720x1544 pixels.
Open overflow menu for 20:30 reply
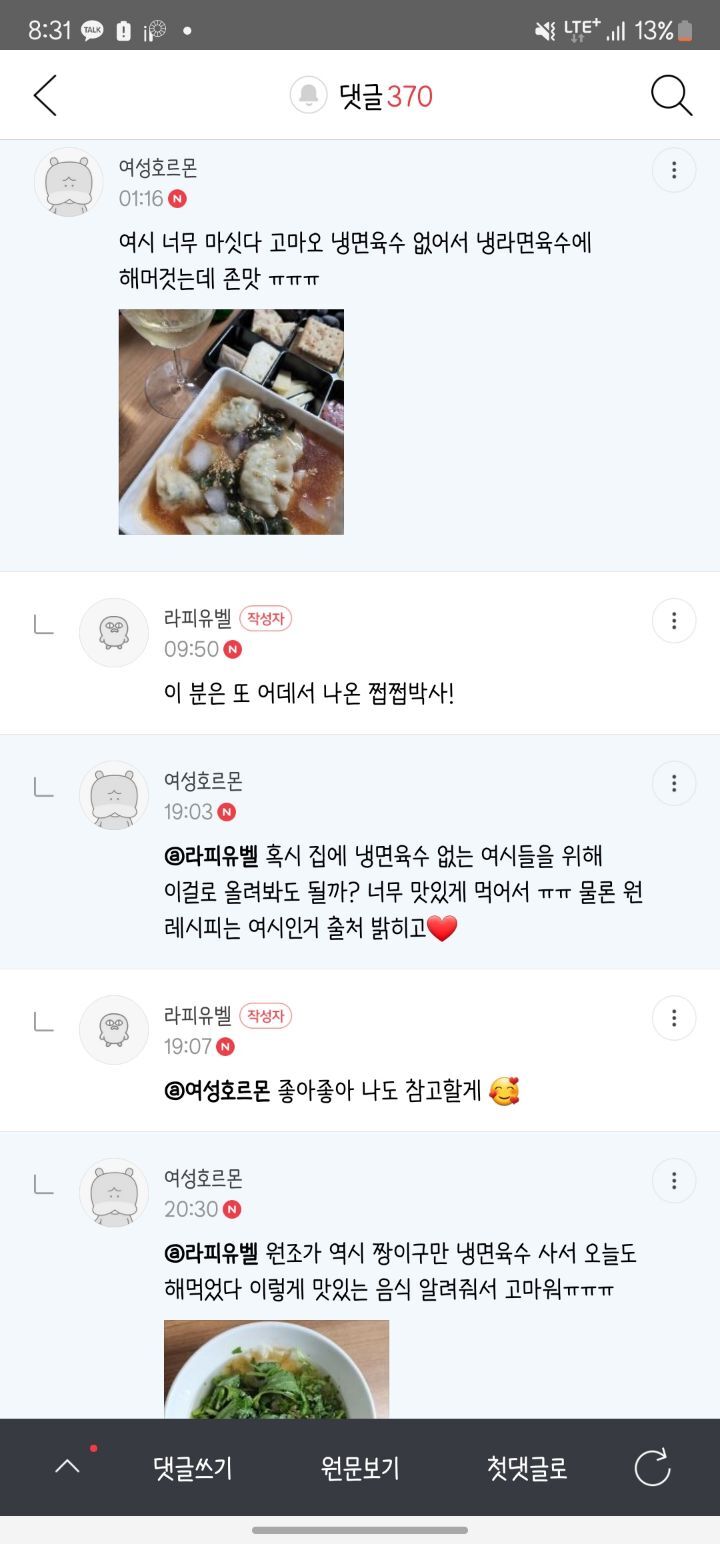(x=674, y=1181)
